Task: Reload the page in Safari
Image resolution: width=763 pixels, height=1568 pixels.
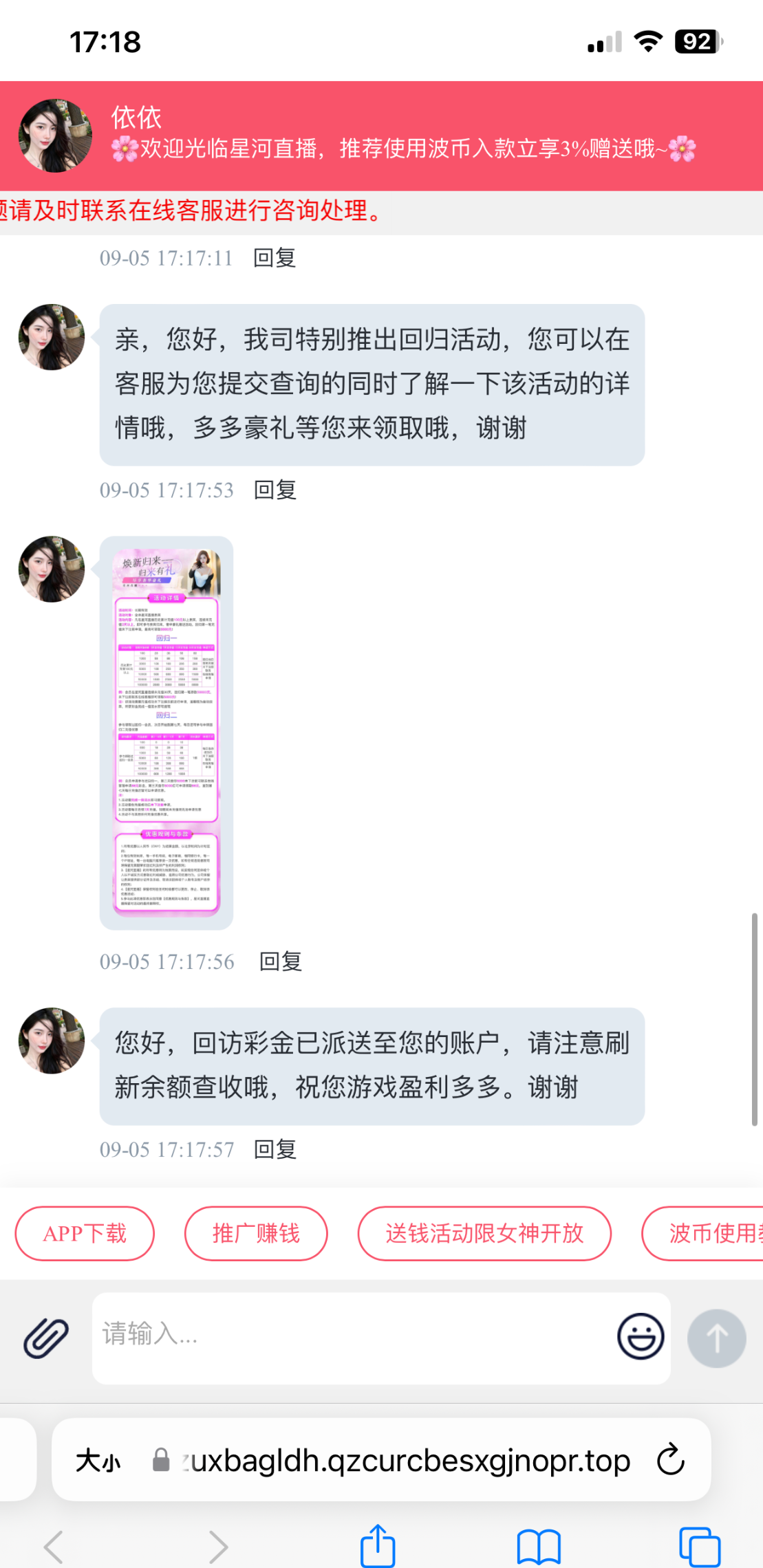Action: point(670,1460)
